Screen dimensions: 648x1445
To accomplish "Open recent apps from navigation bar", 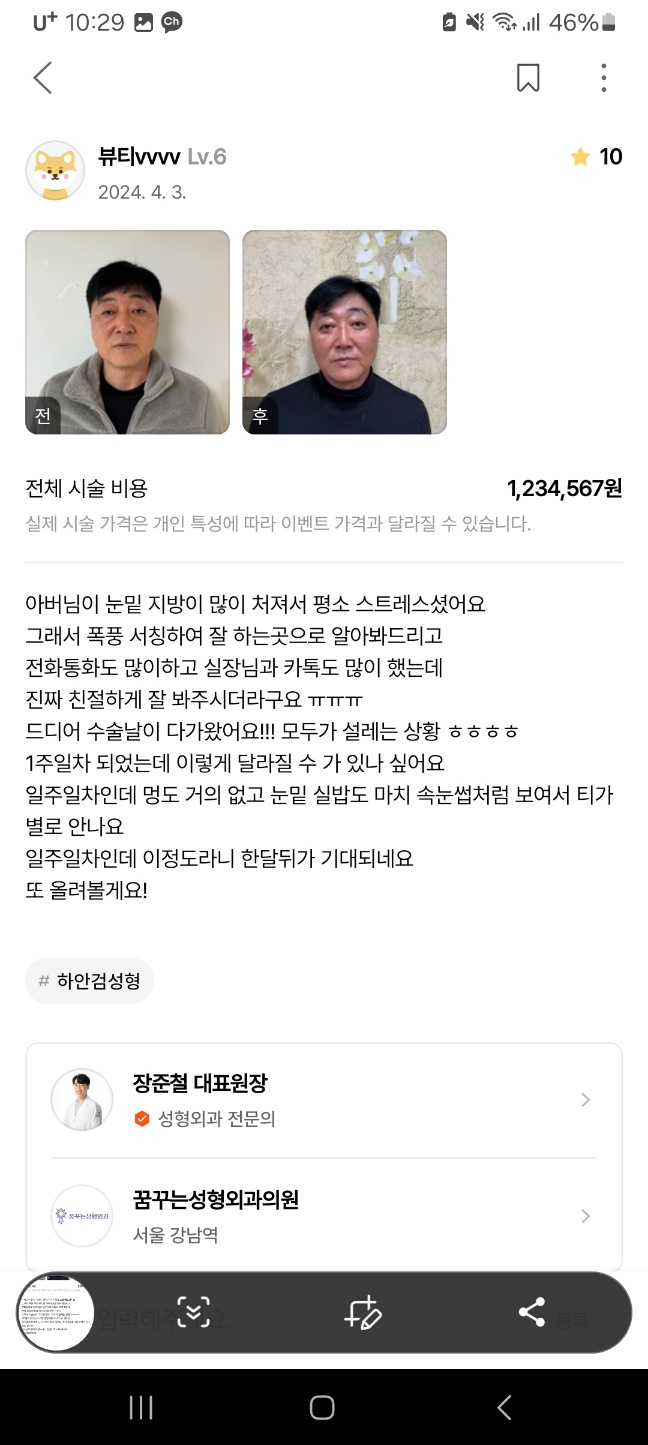I will point(141,1408).
